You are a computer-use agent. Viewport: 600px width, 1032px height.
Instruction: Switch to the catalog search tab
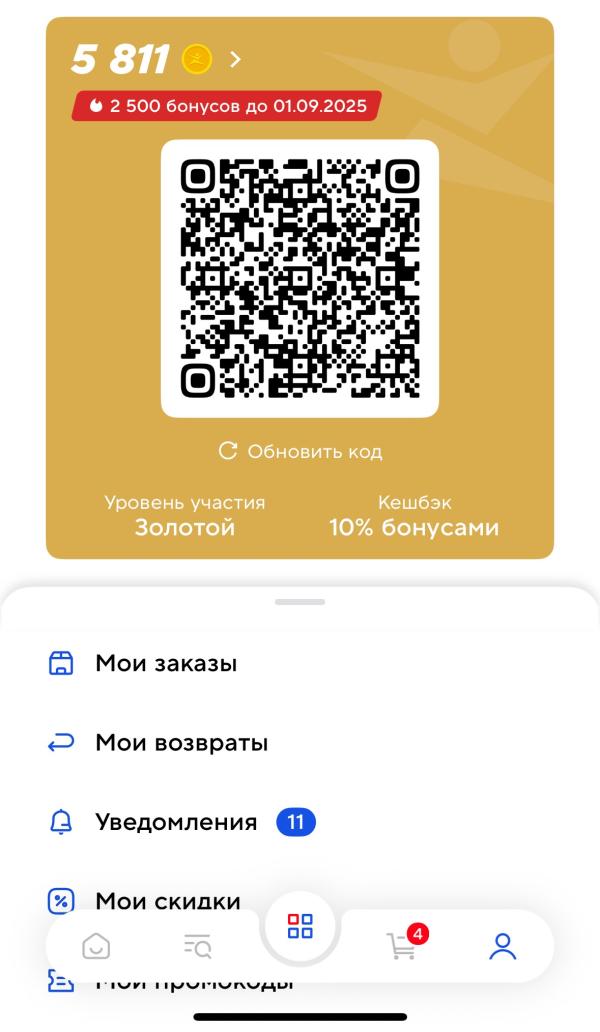pos(198,946)
